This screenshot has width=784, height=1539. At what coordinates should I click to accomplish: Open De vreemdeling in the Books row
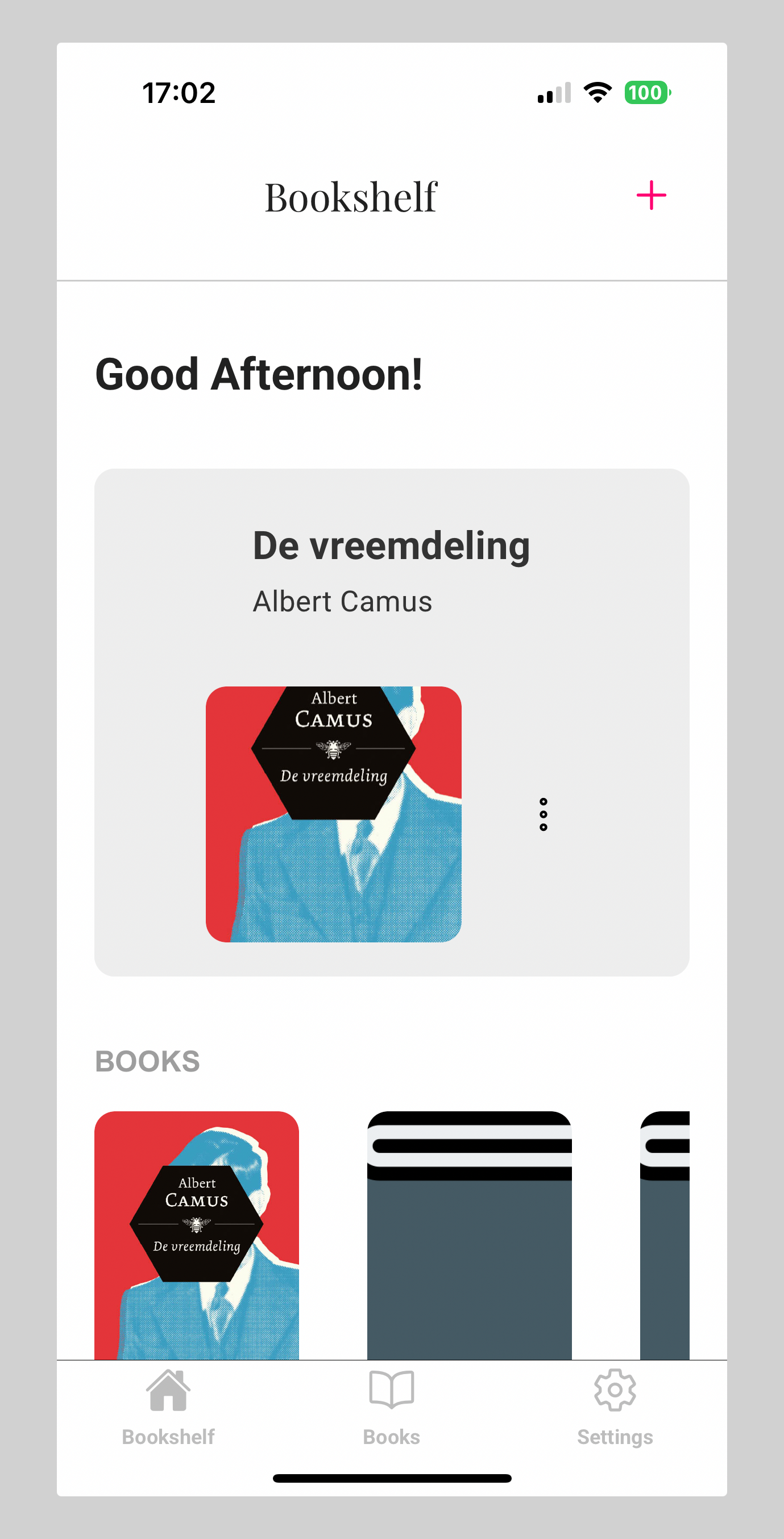[197, 1234]
